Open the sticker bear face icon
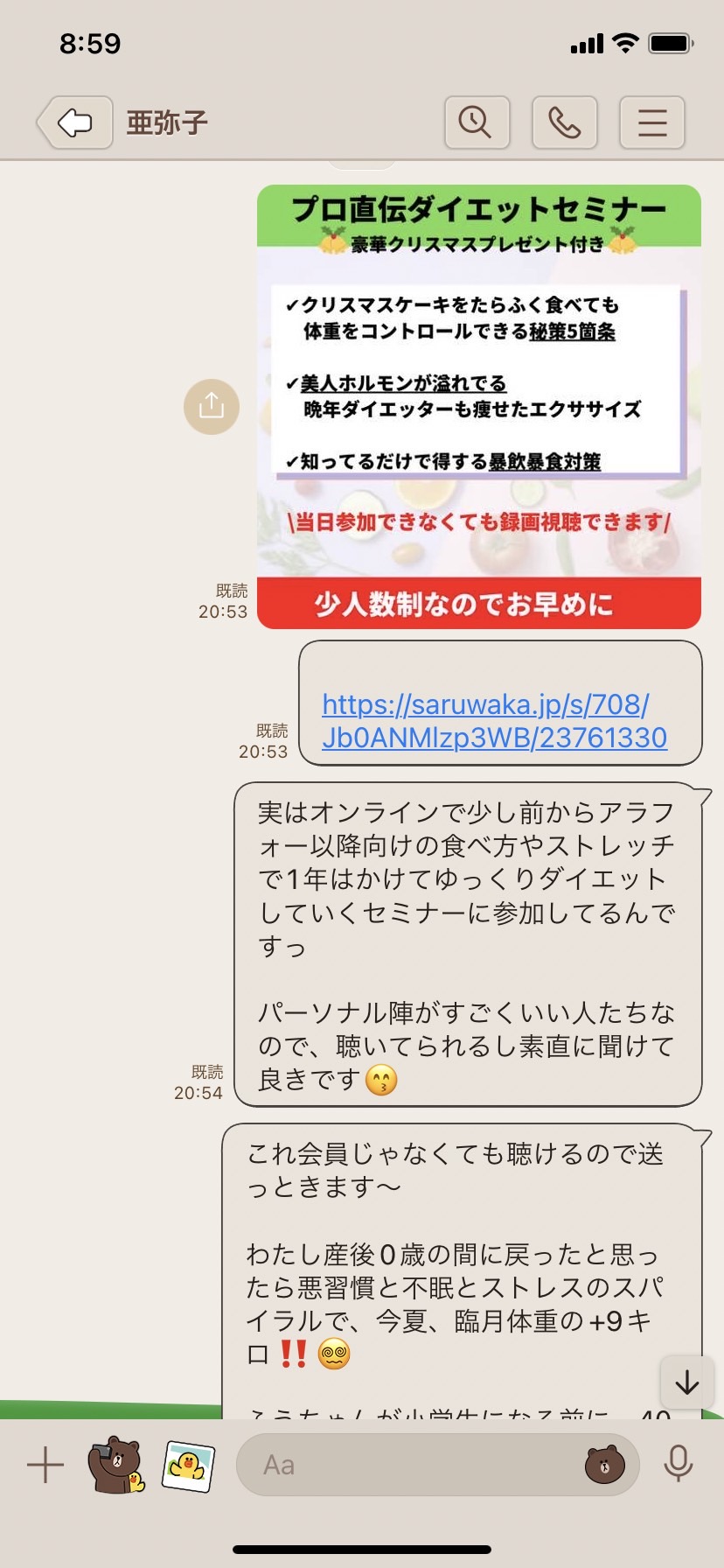This screenshot has height=1568, width=724. click(605, 1465)
